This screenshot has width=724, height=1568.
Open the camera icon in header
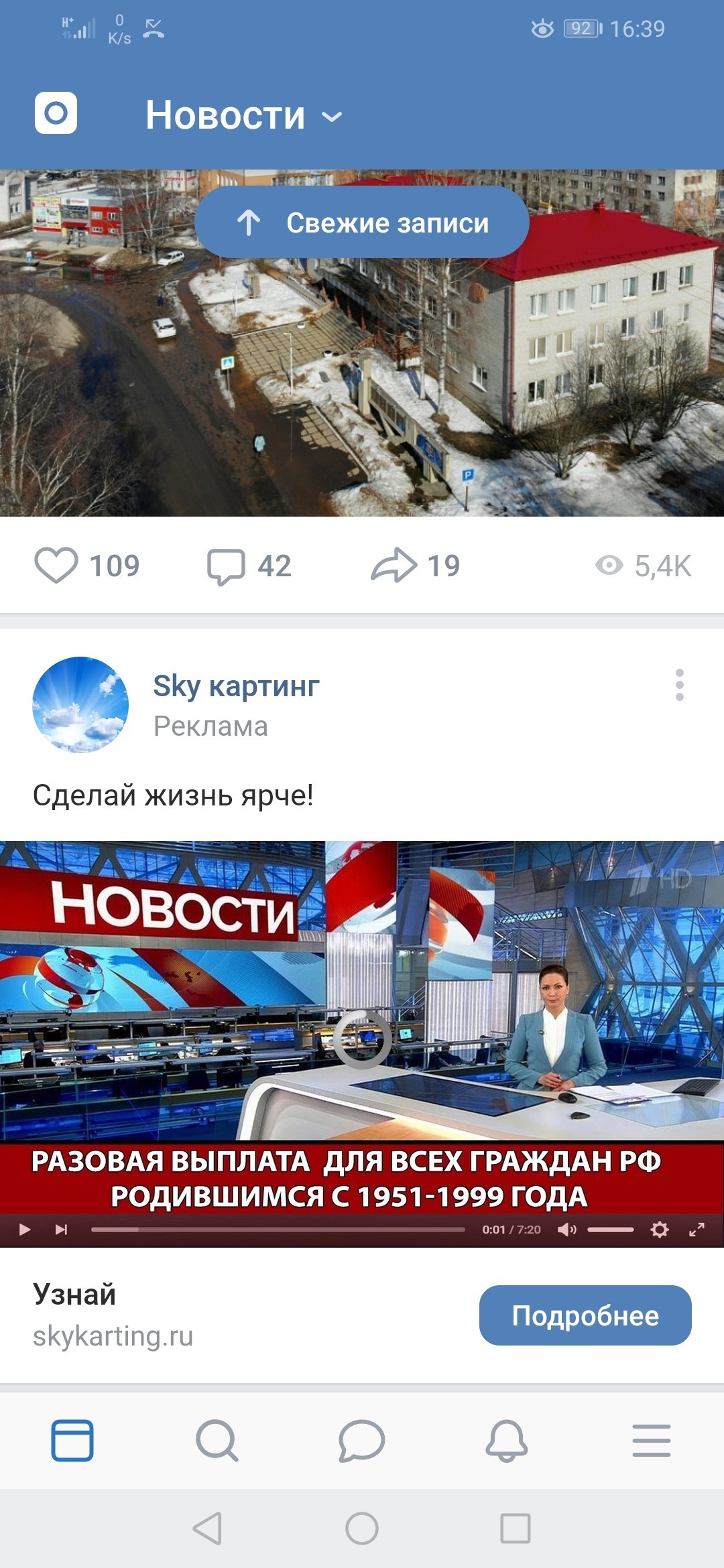[x=56, y=113]
